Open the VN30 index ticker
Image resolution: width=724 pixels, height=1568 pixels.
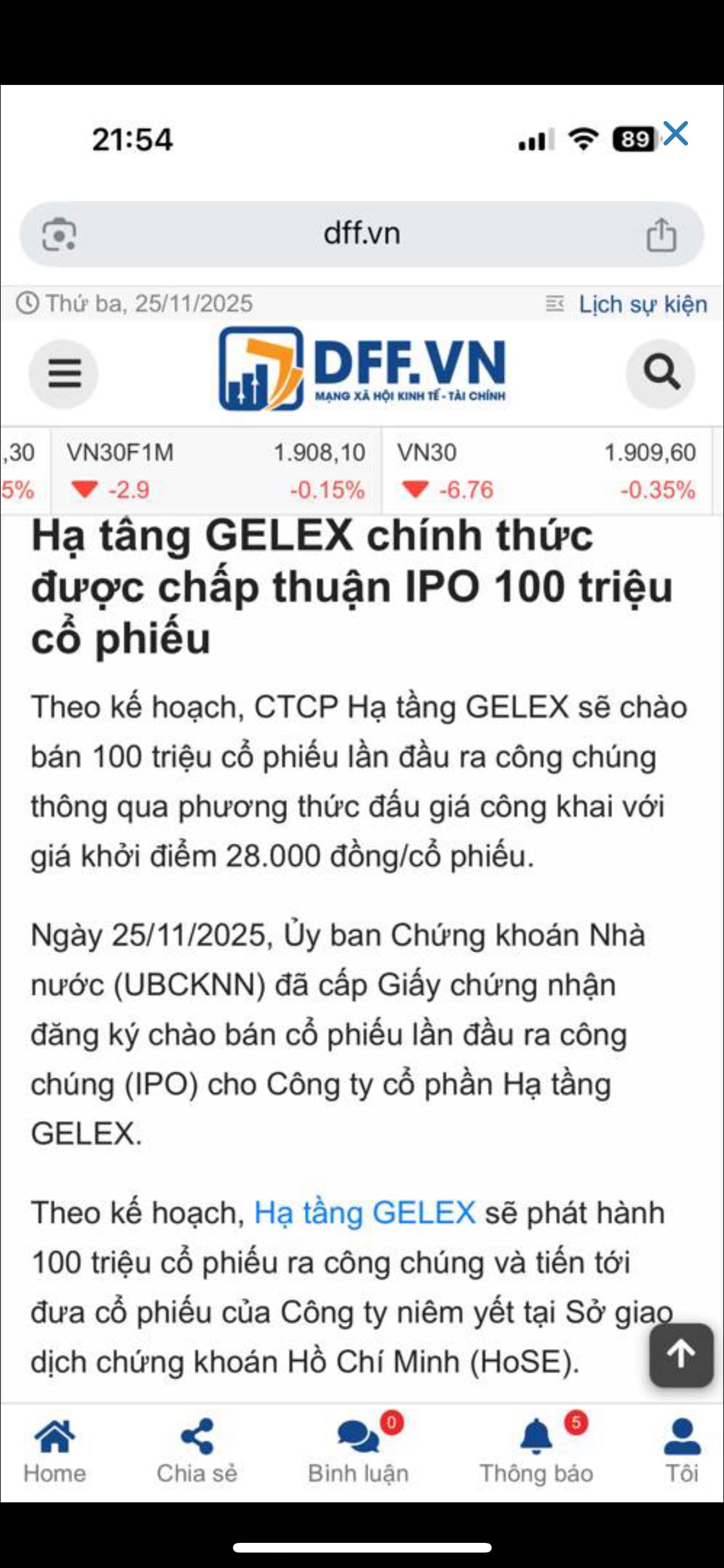[546, 471]
